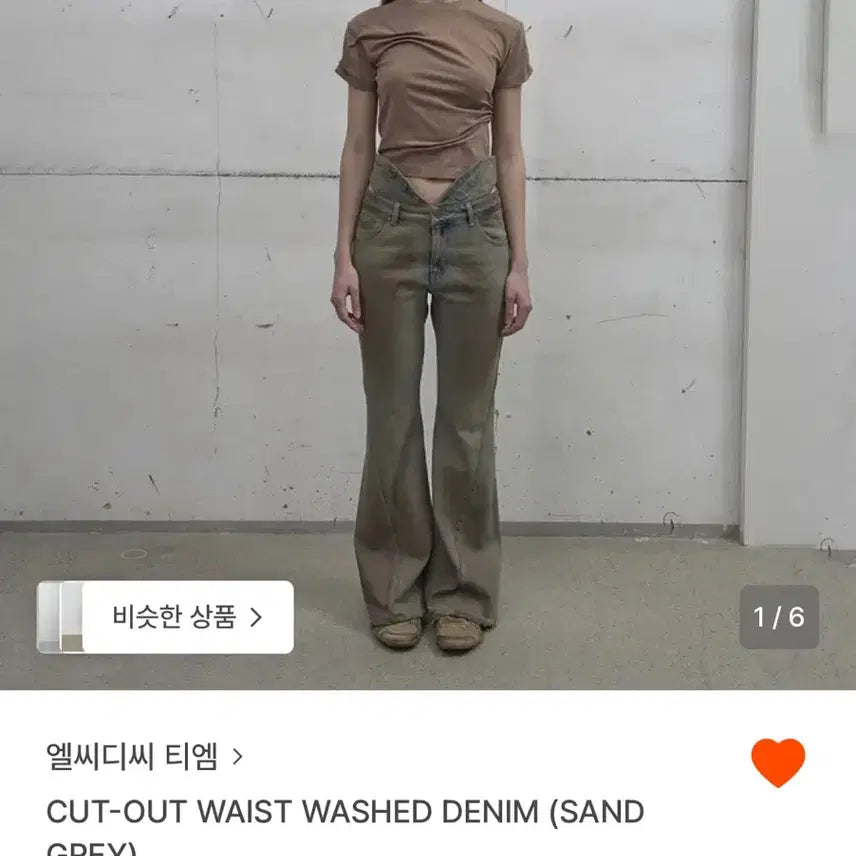Tap the orange heart to toggle like
This screenshot has width=856, height=856.
(x=777, y=763)
